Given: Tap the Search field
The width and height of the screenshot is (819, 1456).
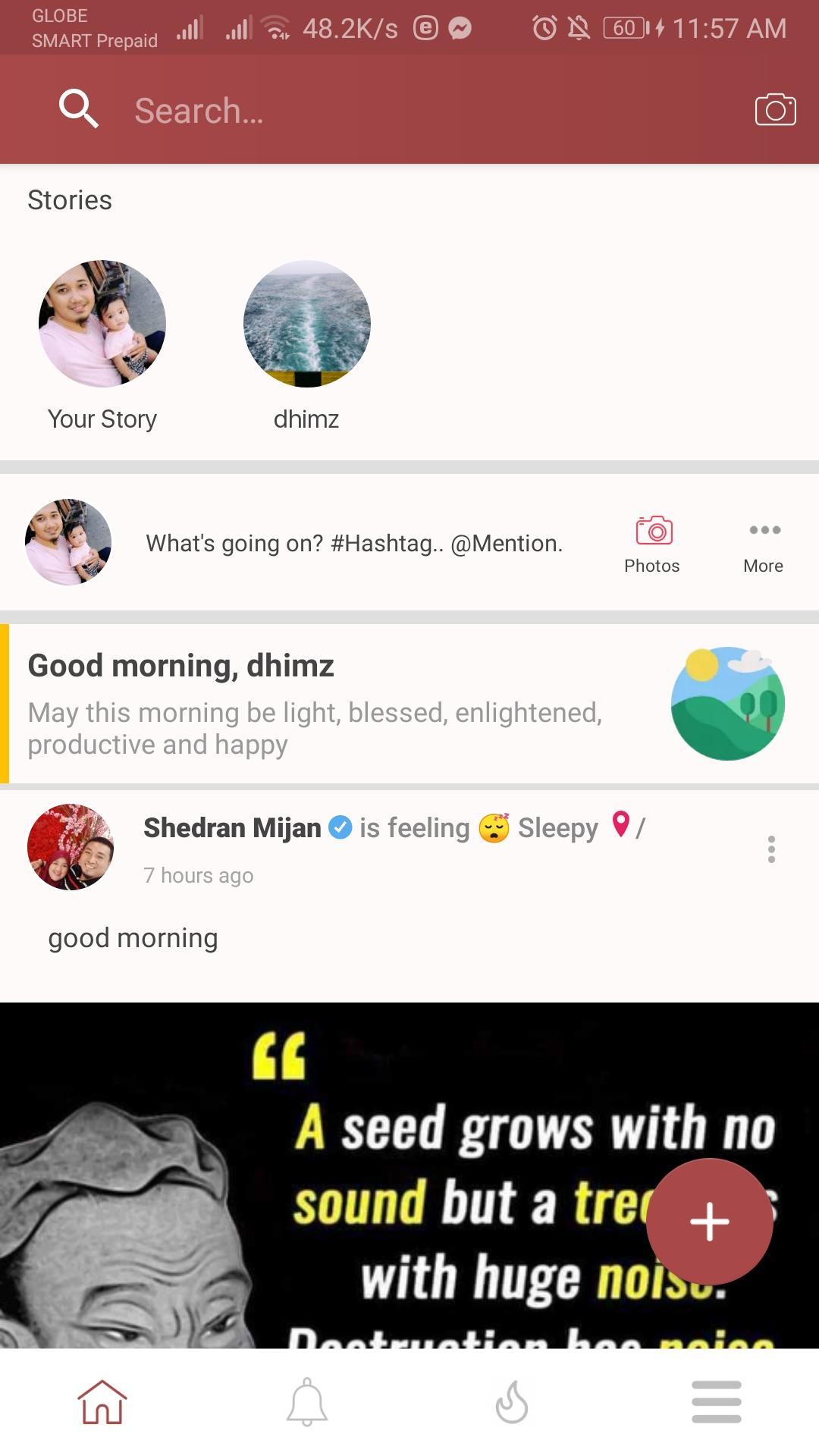Looking at the screenshot, I should click(x=379, y=111).
